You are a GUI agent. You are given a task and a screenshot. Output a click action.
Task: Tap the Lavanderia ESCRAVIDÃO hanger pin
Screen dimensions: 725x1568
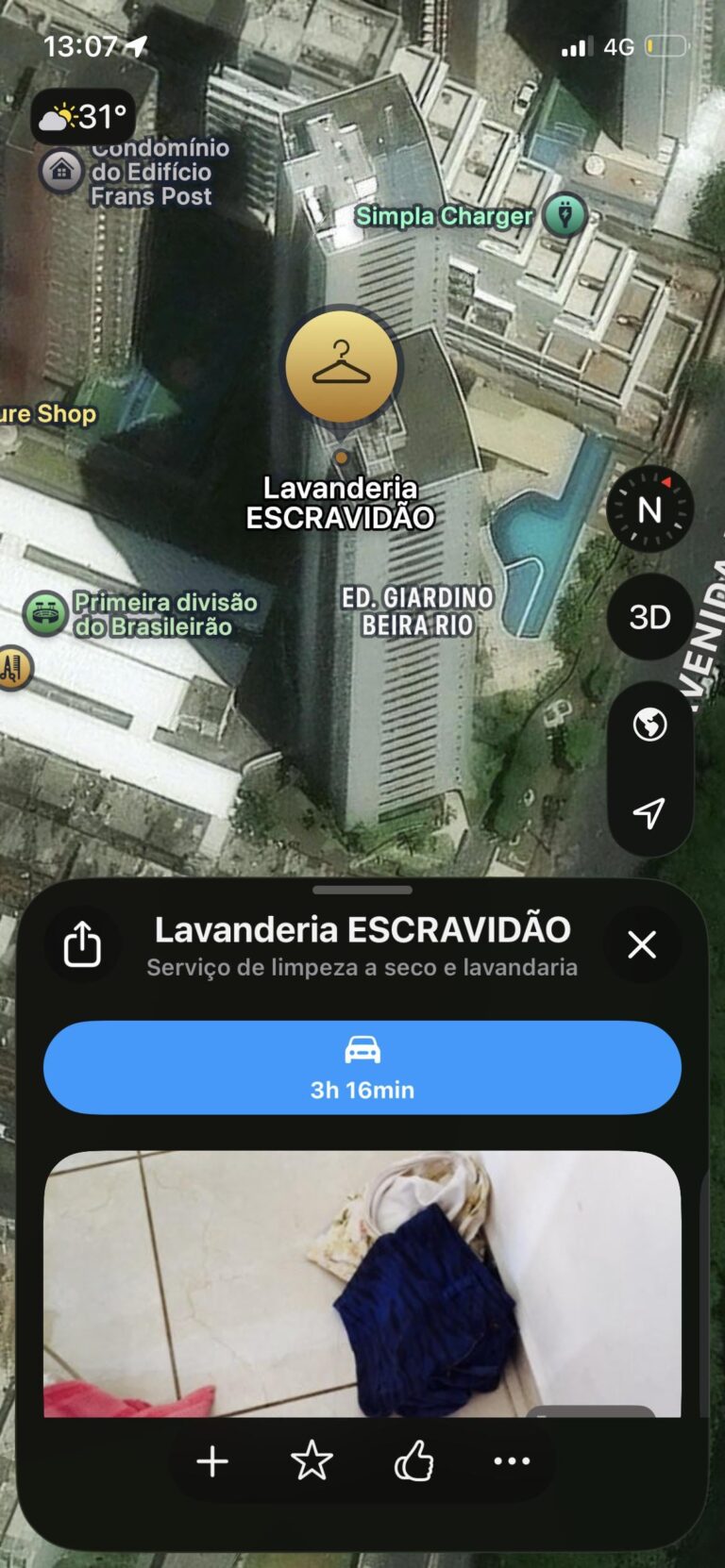click(342, 368)
